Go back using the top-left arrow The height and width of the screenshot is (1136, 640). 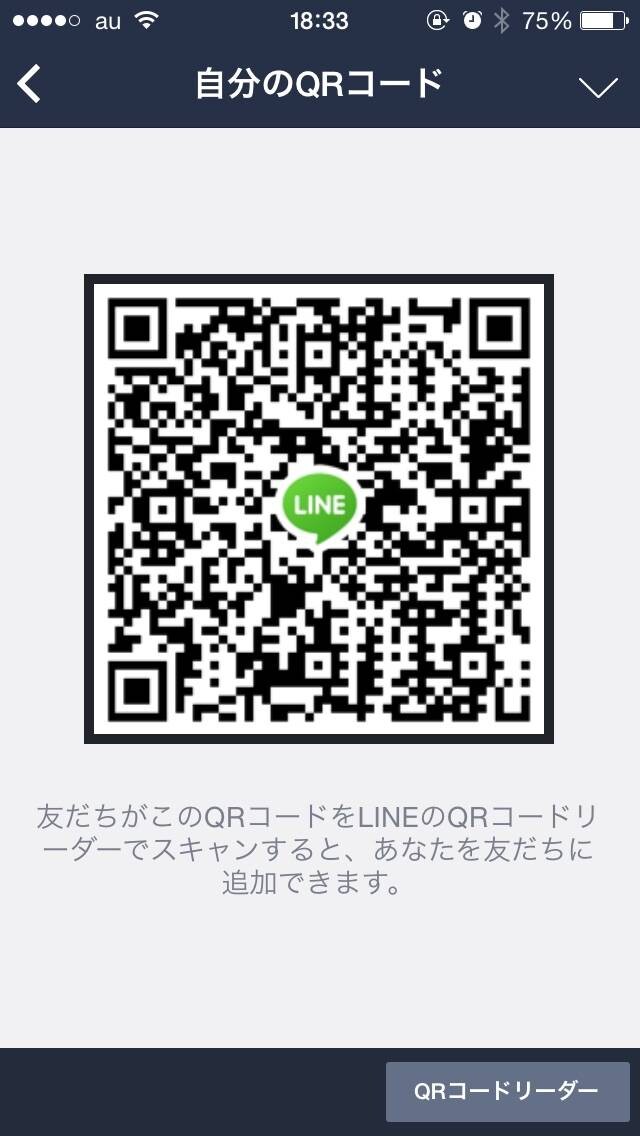point(29,84)
